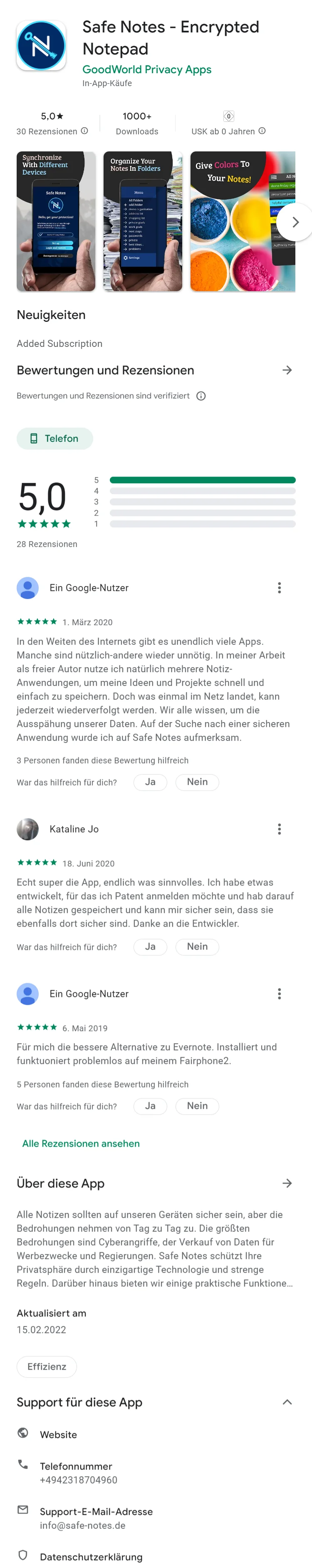Open overflow menu on Kataline Jo's review
Image resolution: width=312 pixels, height=1568 pixels.
(279, 829)
